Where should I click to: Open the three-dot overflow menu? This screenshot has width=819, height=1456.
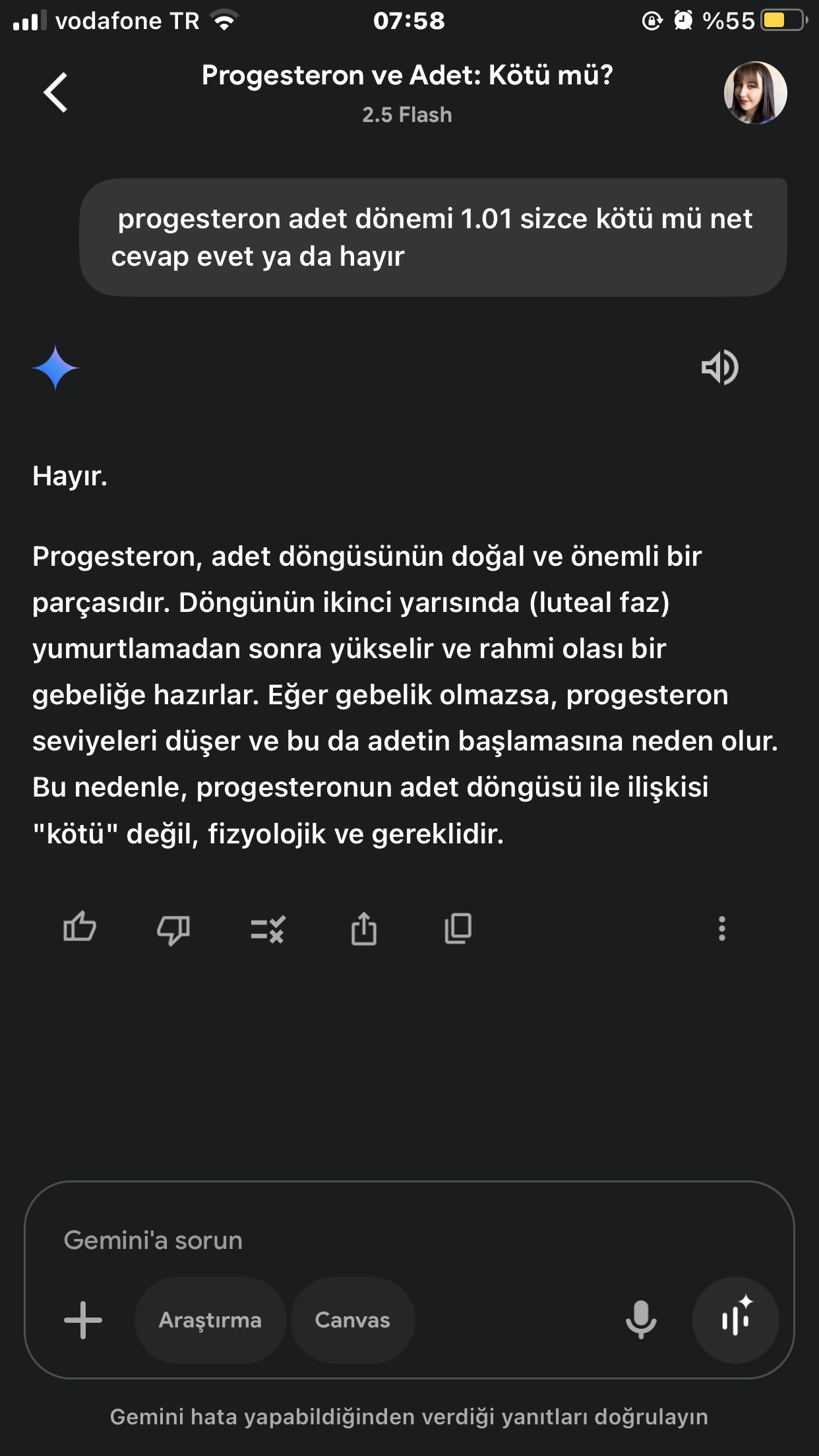[x=722, y=928]
